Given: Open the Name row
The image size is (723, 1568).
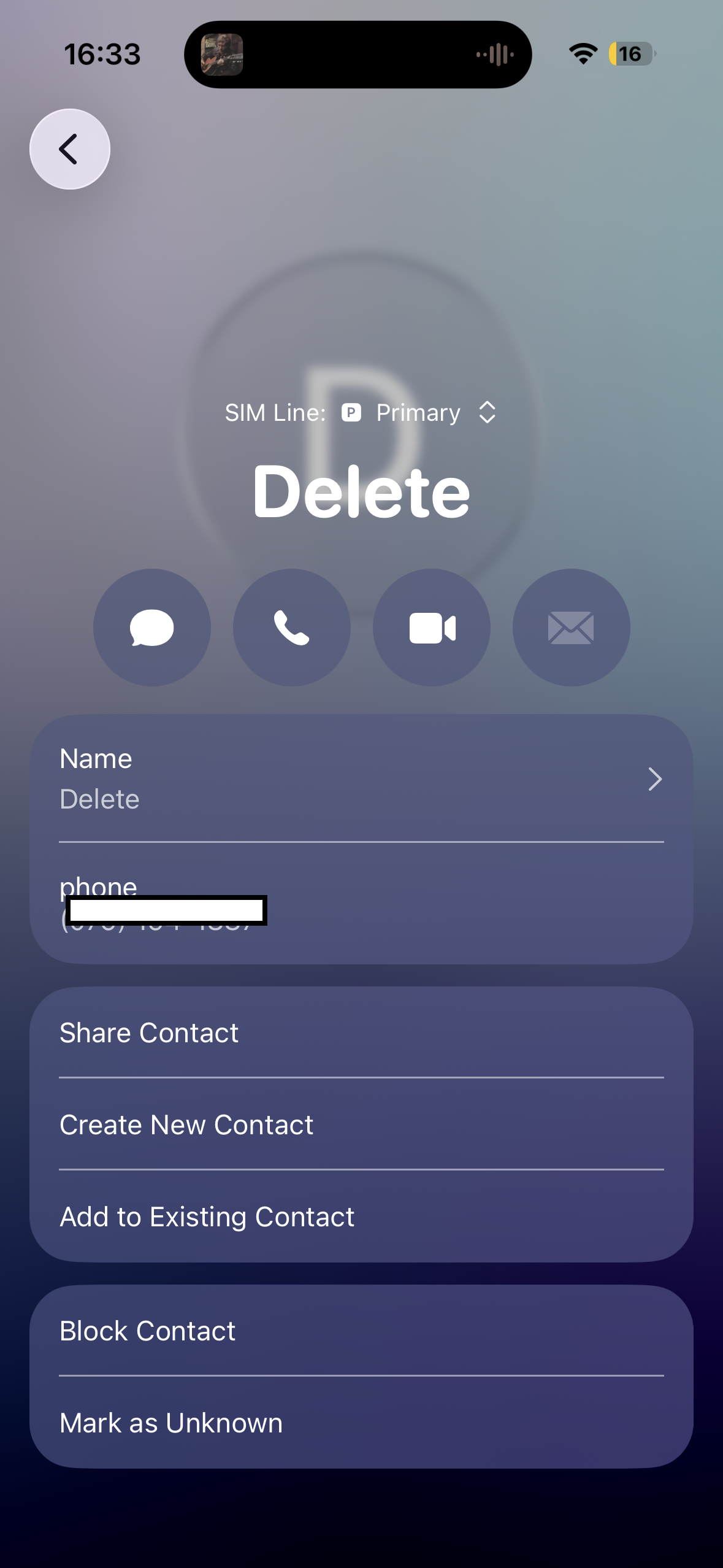Looking at the screenshot, I should click(x=361, y=778).
